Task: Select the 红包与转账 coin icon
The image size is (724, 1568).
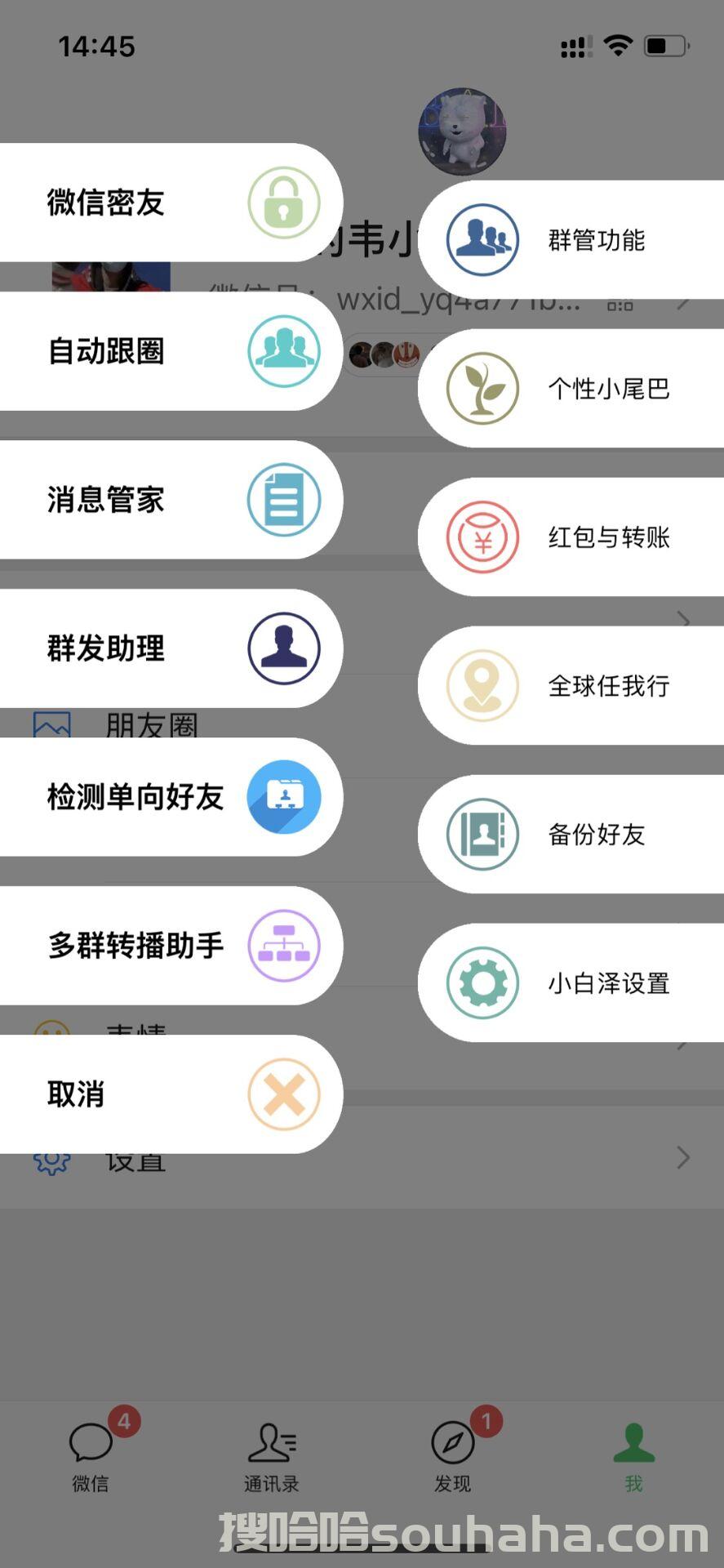Action: (x=483, y=537)
